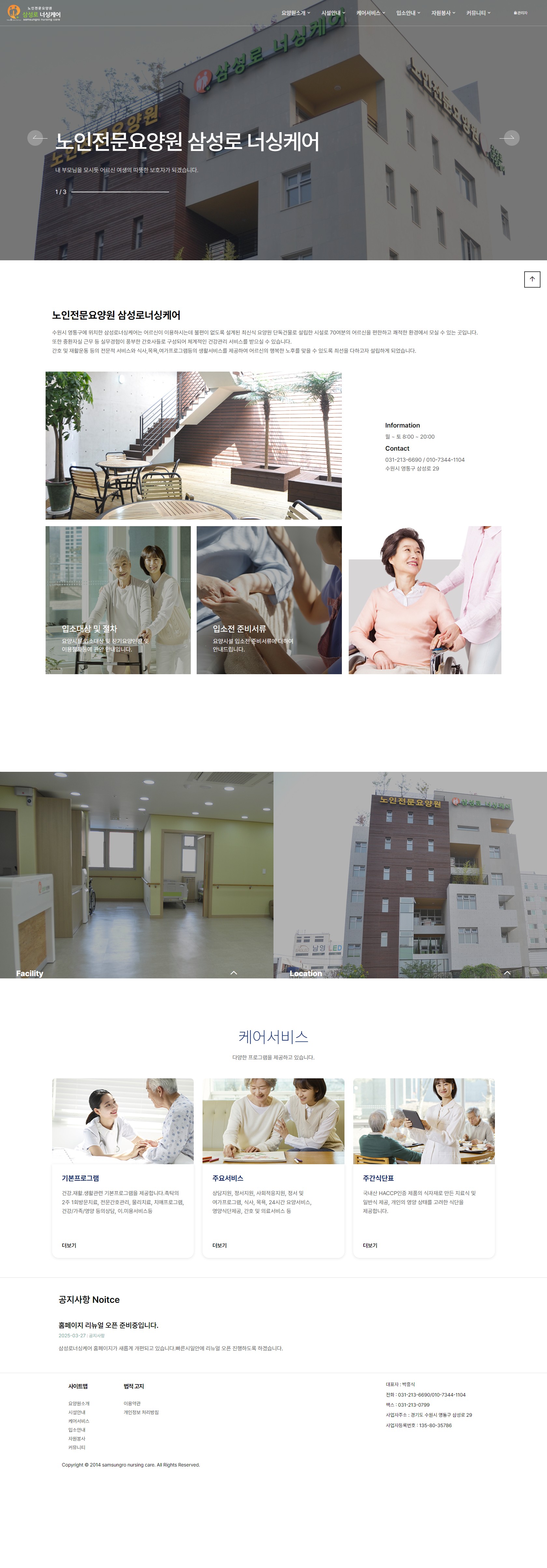547x1568 pixels.
Task: Jump back to top with arrow button
Action: point(532,280)
